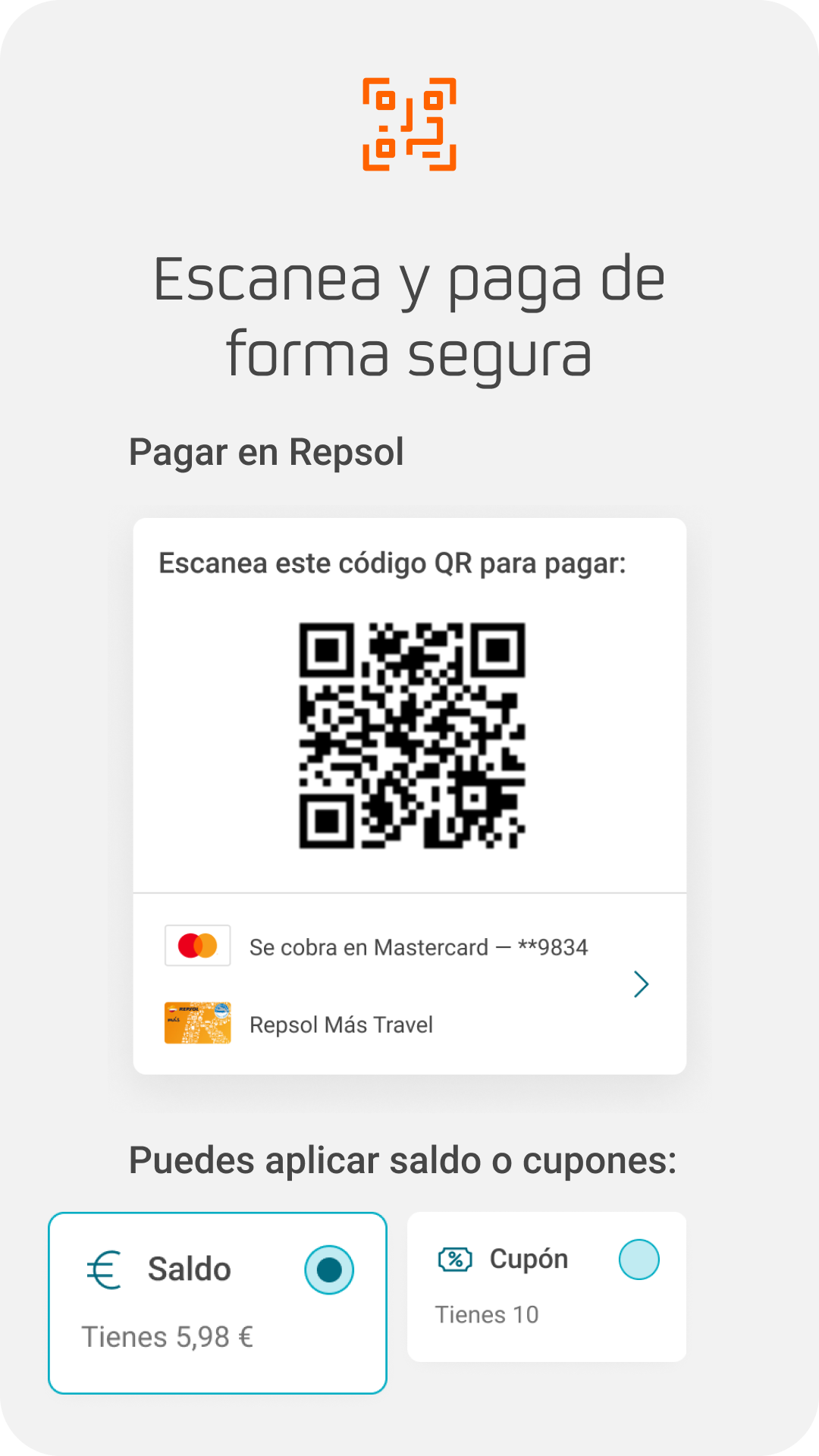Open Repsol Más Travel loyalty details

coord(341,1023)
